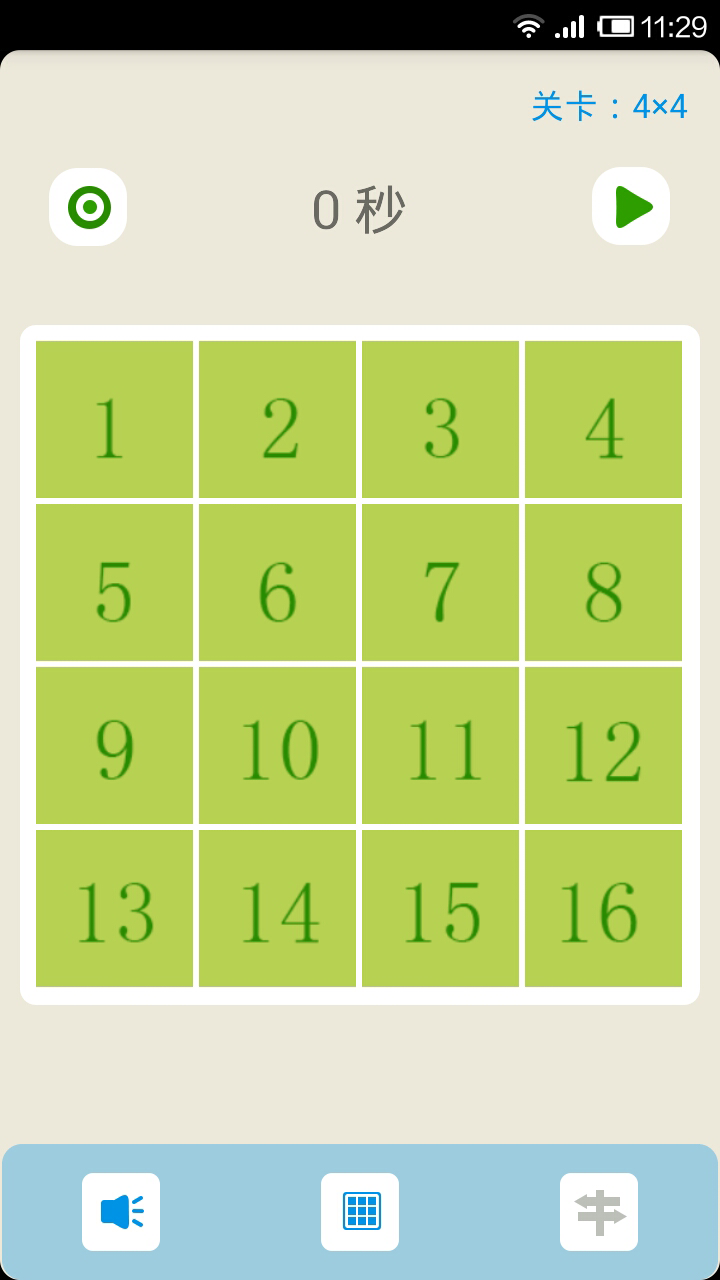Select tile number 1
Screen dimensions: 720x1280
pyautogui.click(x=114, y=419)
